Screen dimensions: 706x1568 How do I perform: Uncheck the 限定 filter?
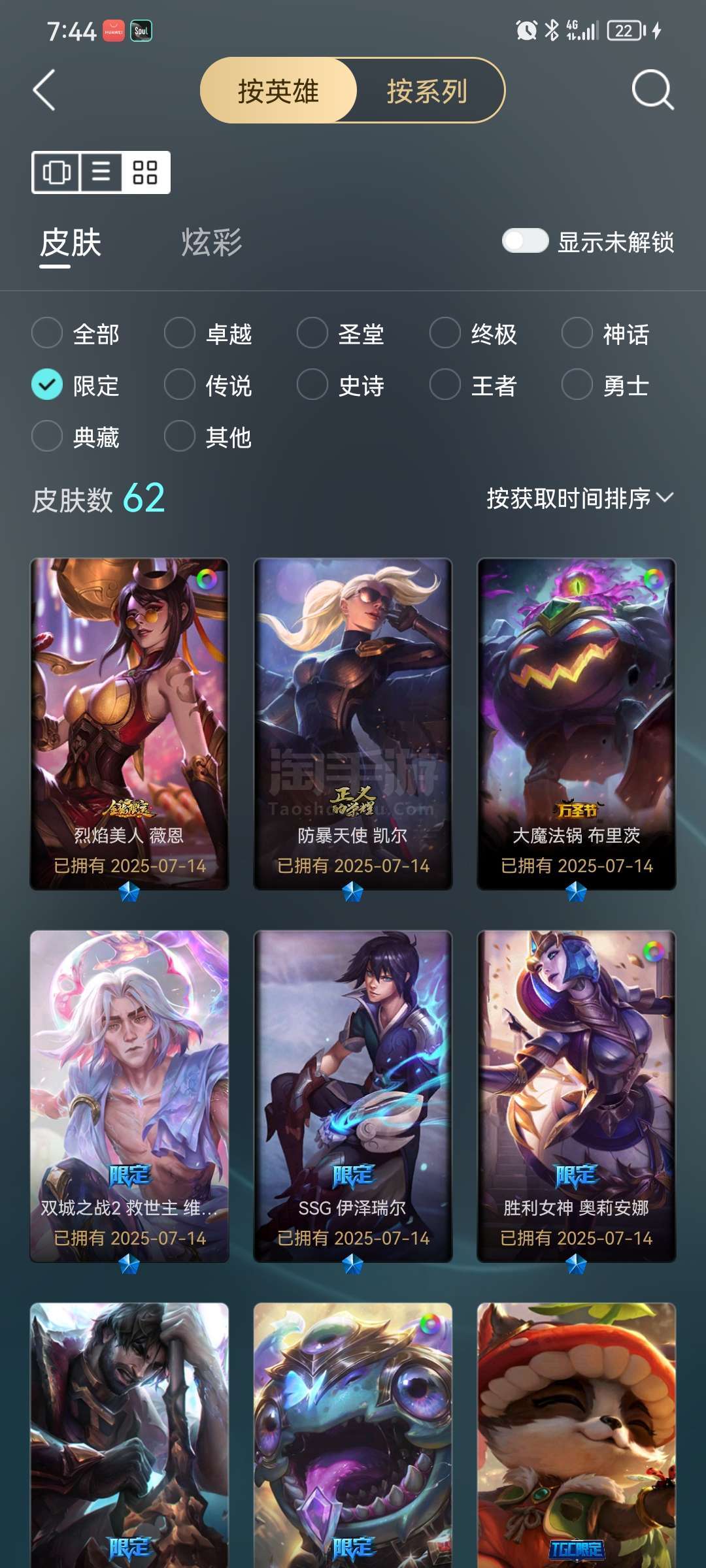[76, 385]
